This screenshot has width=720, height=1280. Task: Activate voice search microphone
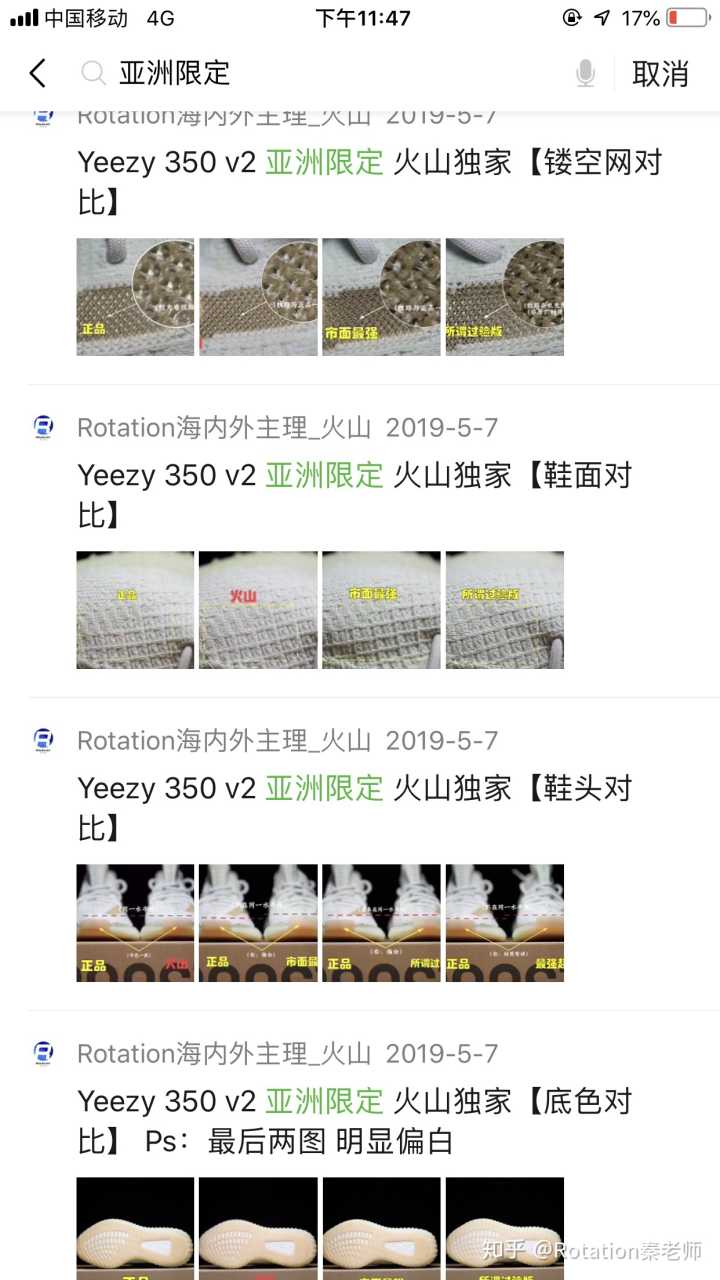[x=585, y=73]
